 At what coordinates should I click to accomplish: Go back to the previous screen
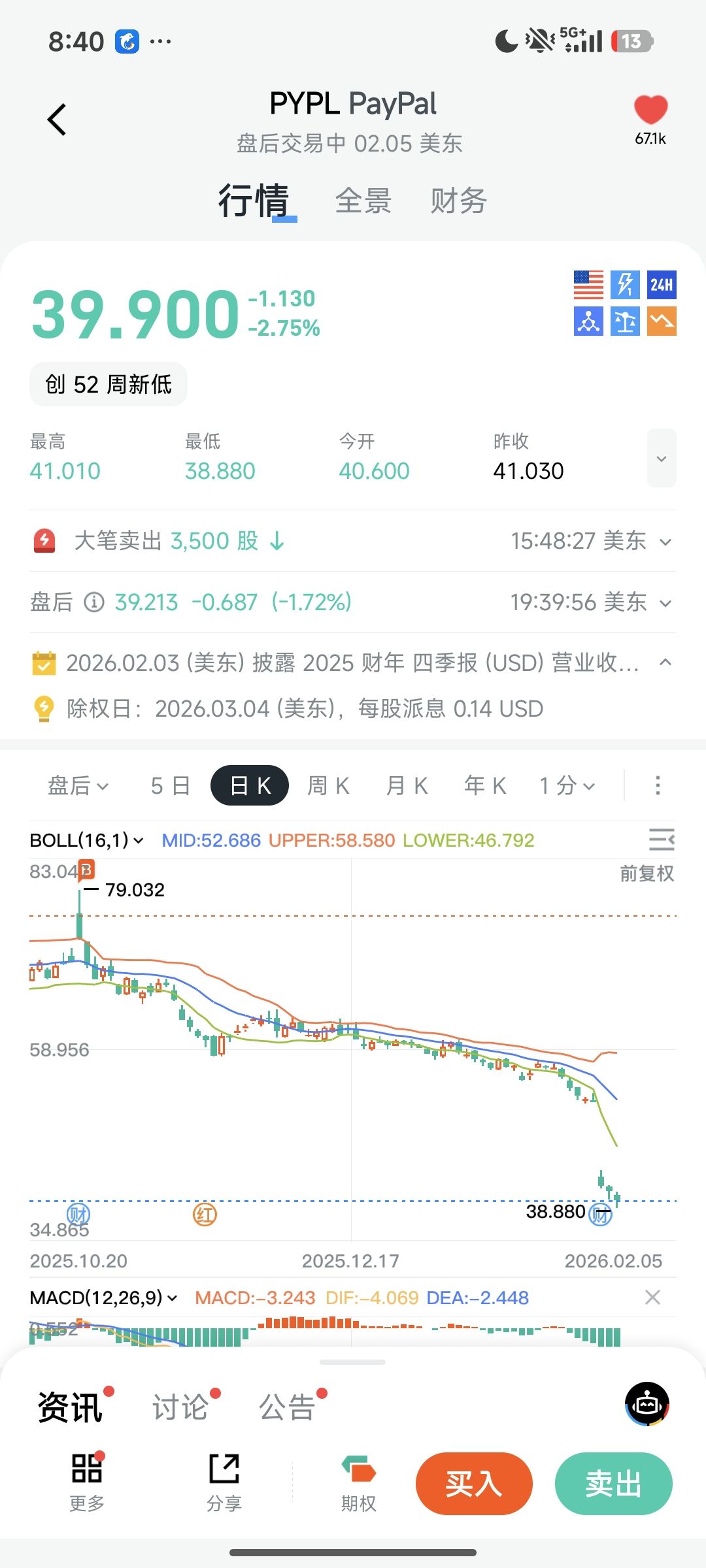58,120
